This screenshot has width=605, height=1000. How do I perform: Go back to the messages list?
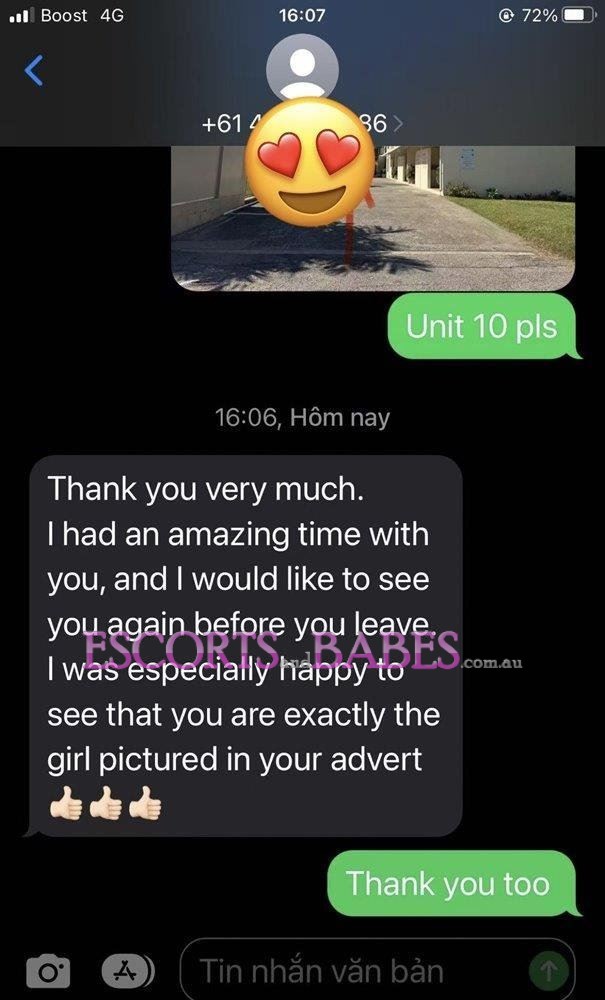[34, 70]
